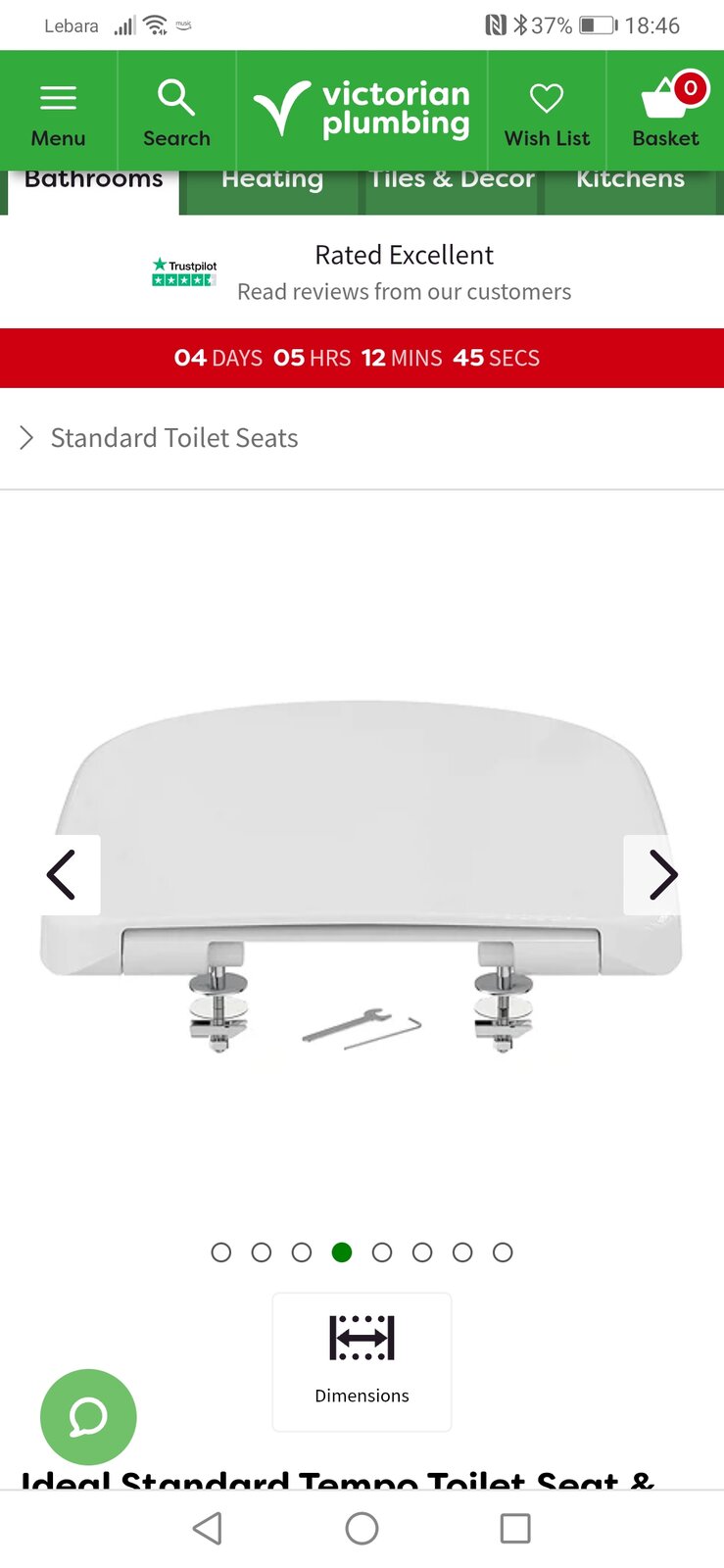This screenshot has width=724, height=1568.
Task: Show next product image
Action: 662,874
